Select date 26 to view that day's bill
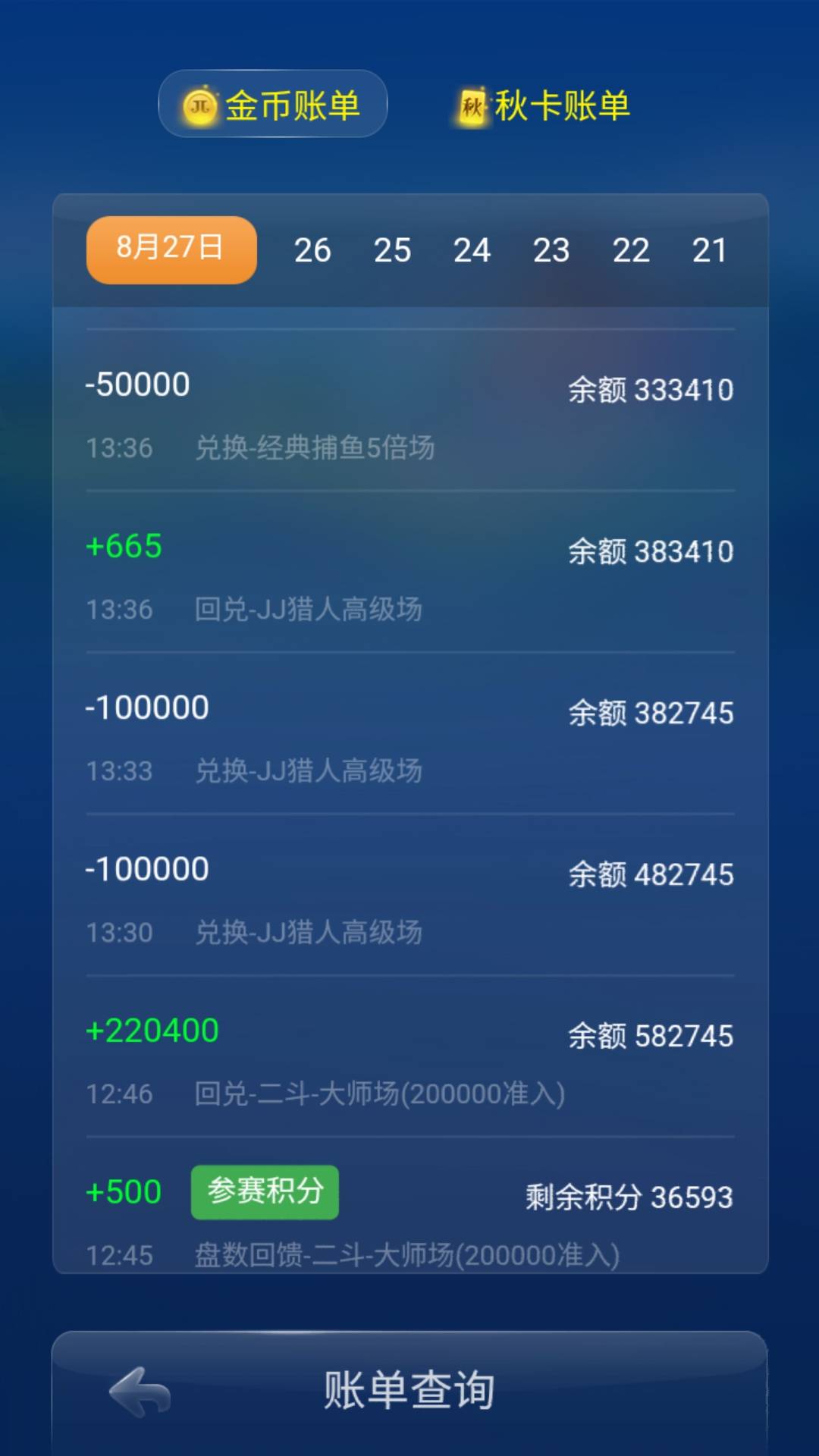The image size is (819, 1456). pos(312,250)
